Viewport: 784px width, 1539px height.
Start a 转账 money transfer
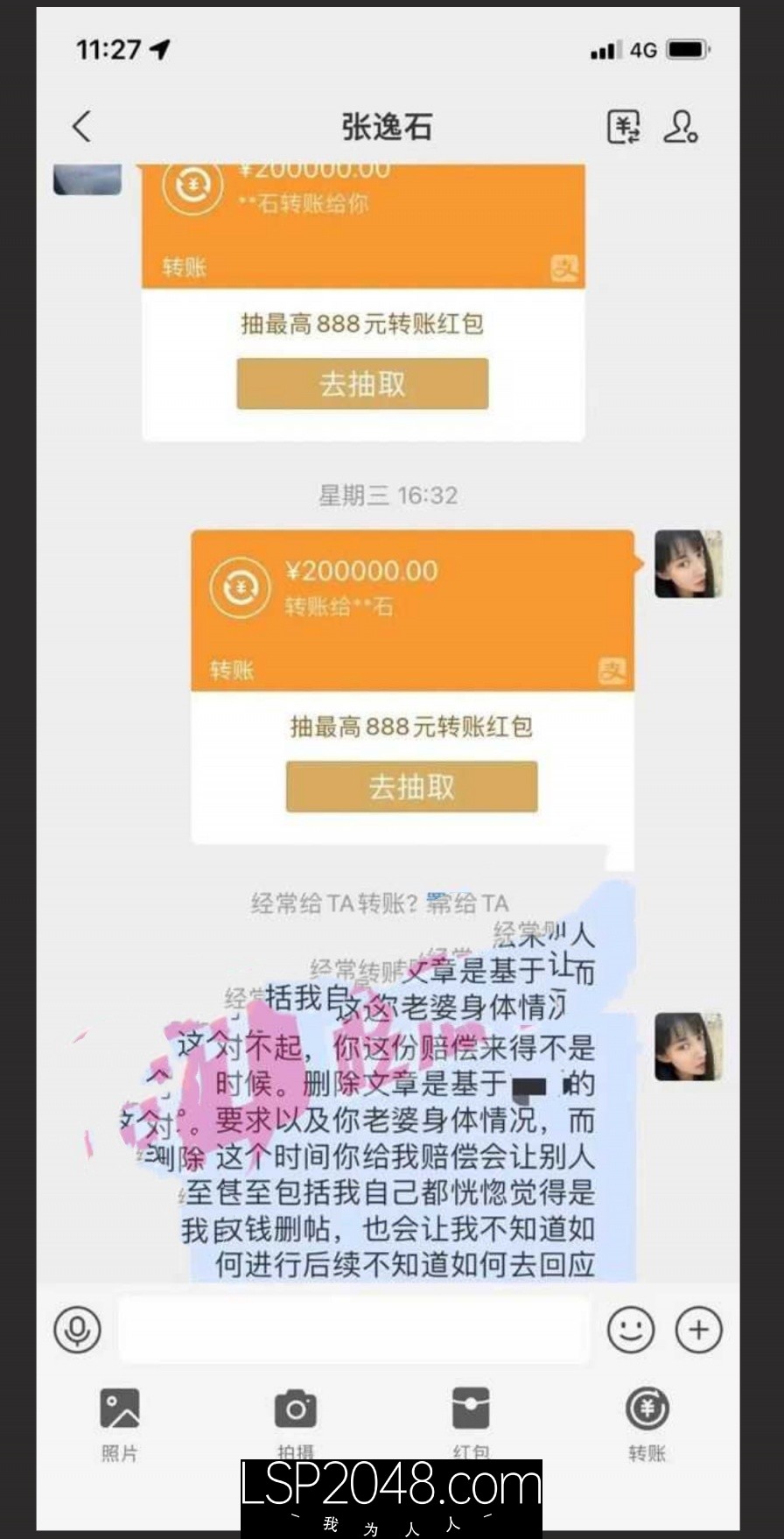(647, 1423)
